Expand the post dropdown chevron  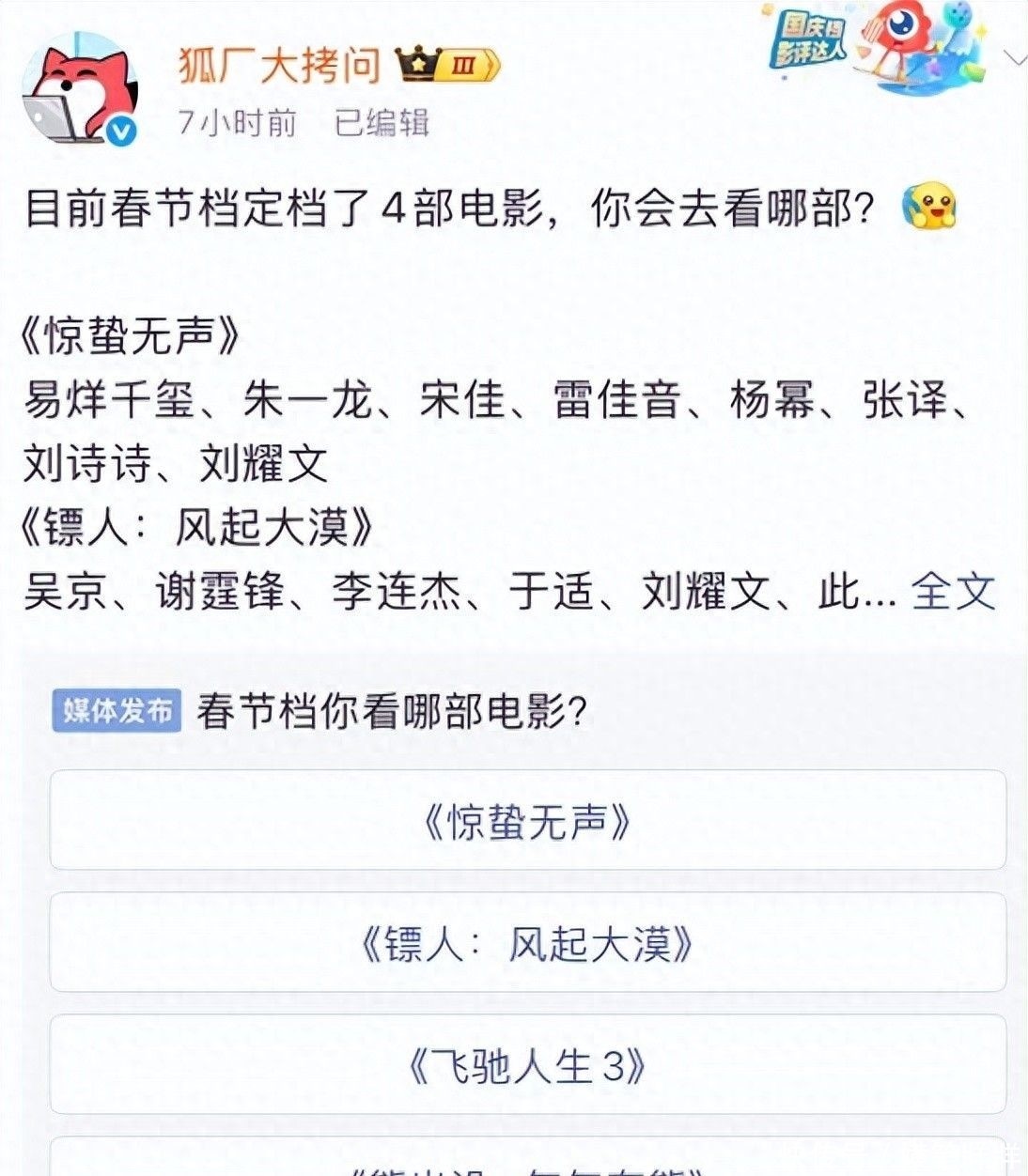click(1015, 58)
